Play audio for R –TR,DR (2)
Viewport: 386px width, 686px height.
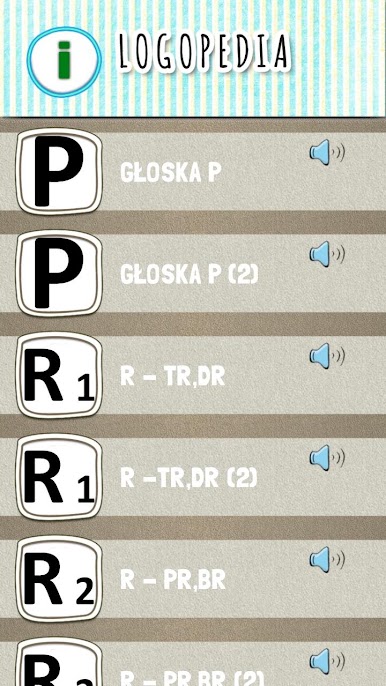click(x=327, y=458)
